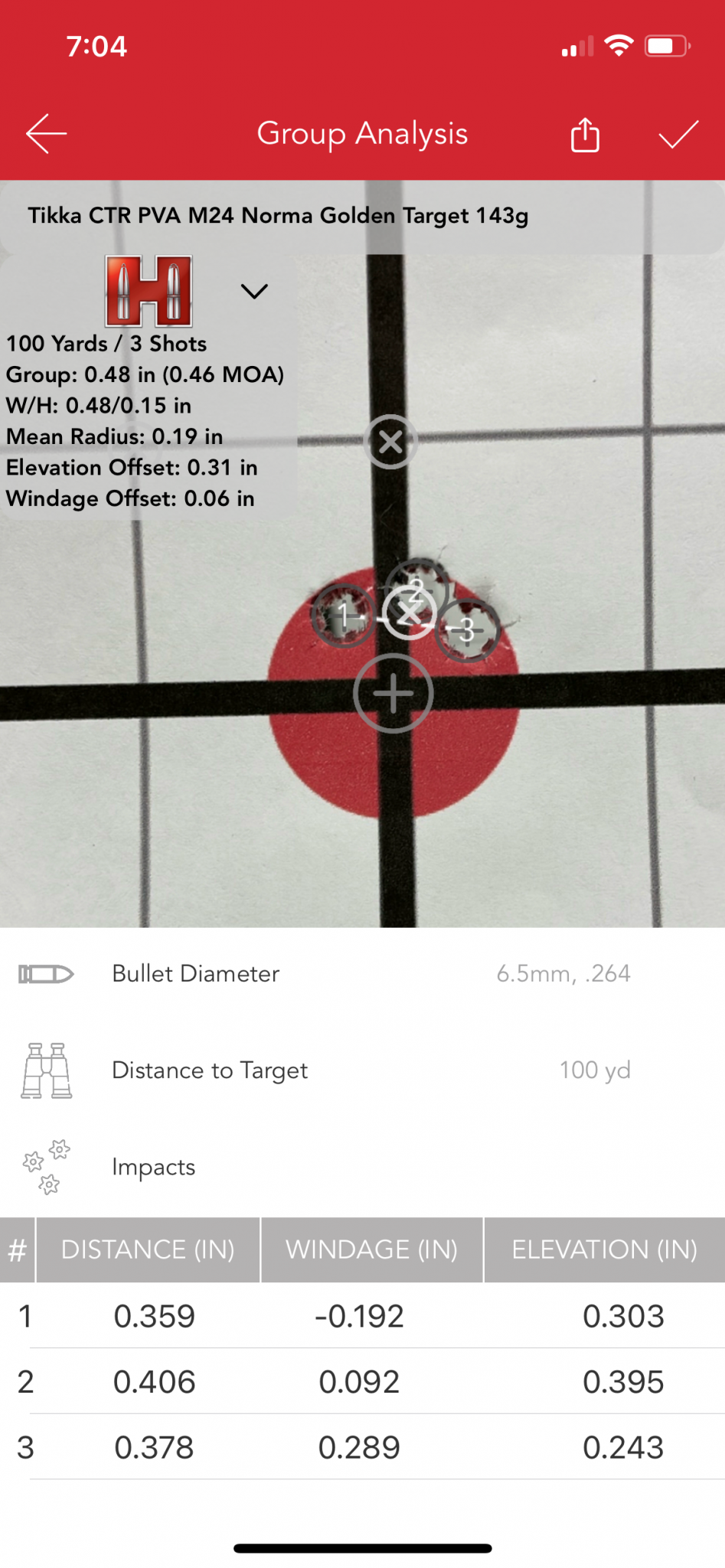Image resolution: width=725 pixels, height=1568 pixels.
Task: Confirm with the checkmark icon
Action: 678,135
